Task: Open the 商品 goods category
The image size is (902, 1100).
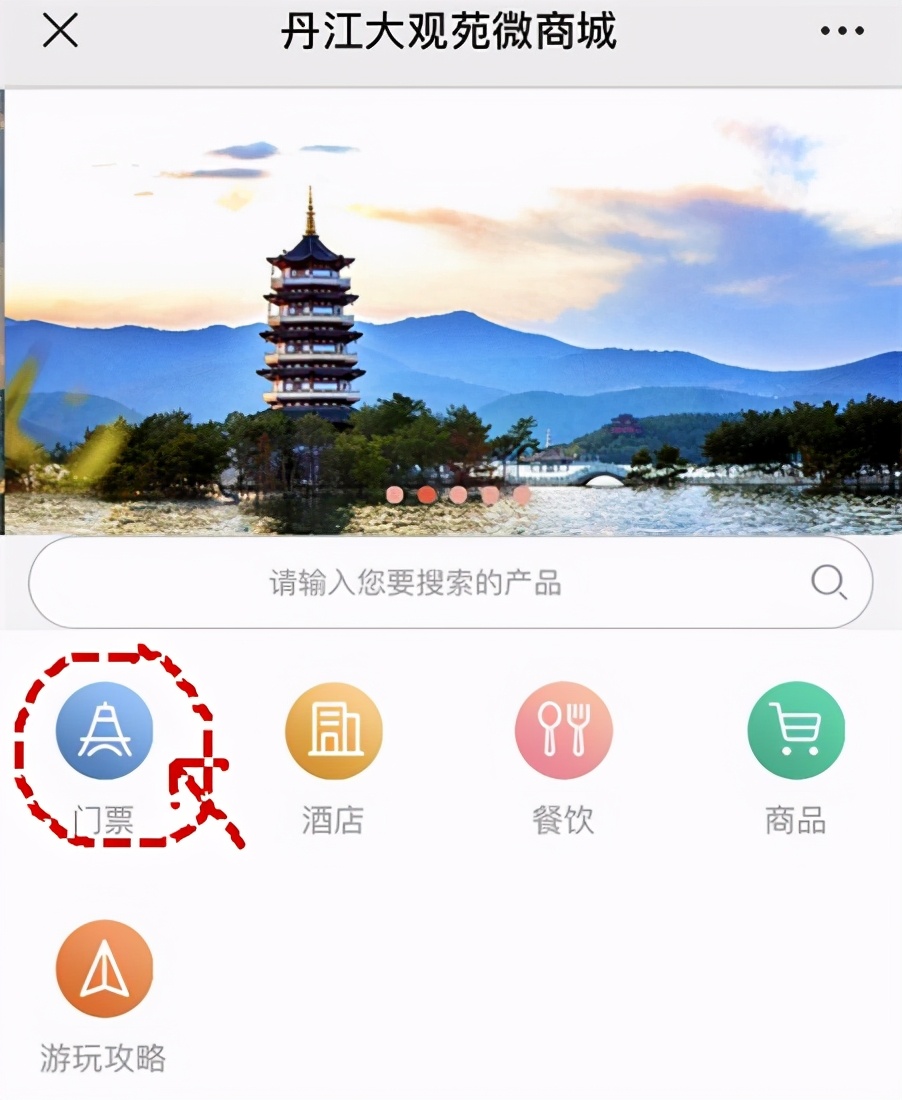Action: pos(796,732)
